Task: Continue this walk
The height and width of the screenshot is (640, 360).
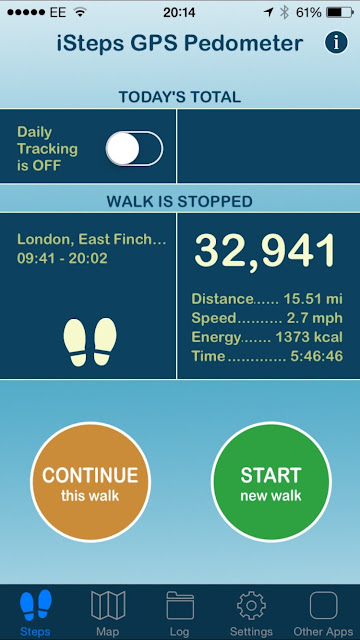Action: click(90, 482)
